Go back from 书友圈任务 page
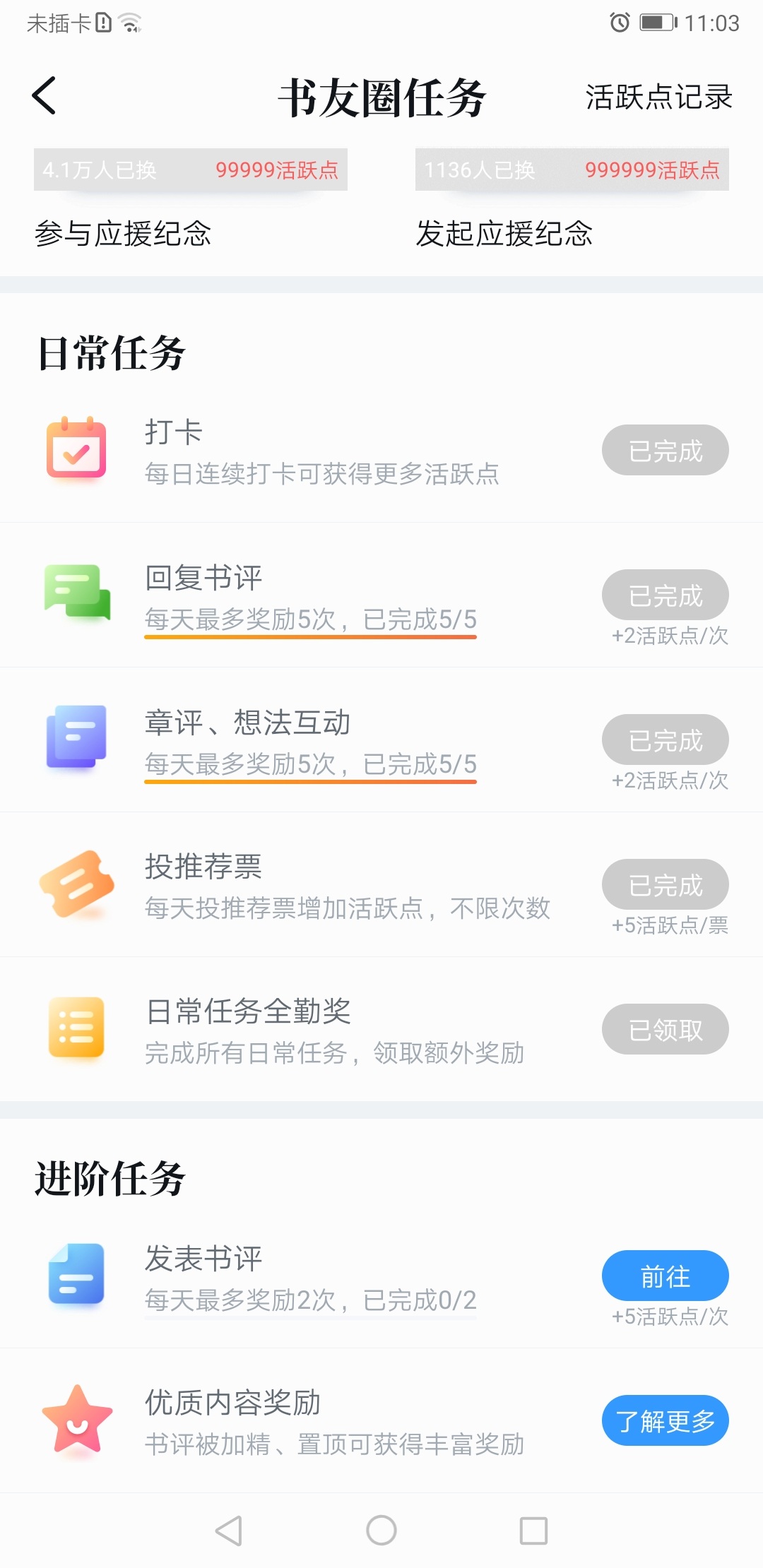The width and height of the screenshot is (763, 1568). (x=44, y=96)
